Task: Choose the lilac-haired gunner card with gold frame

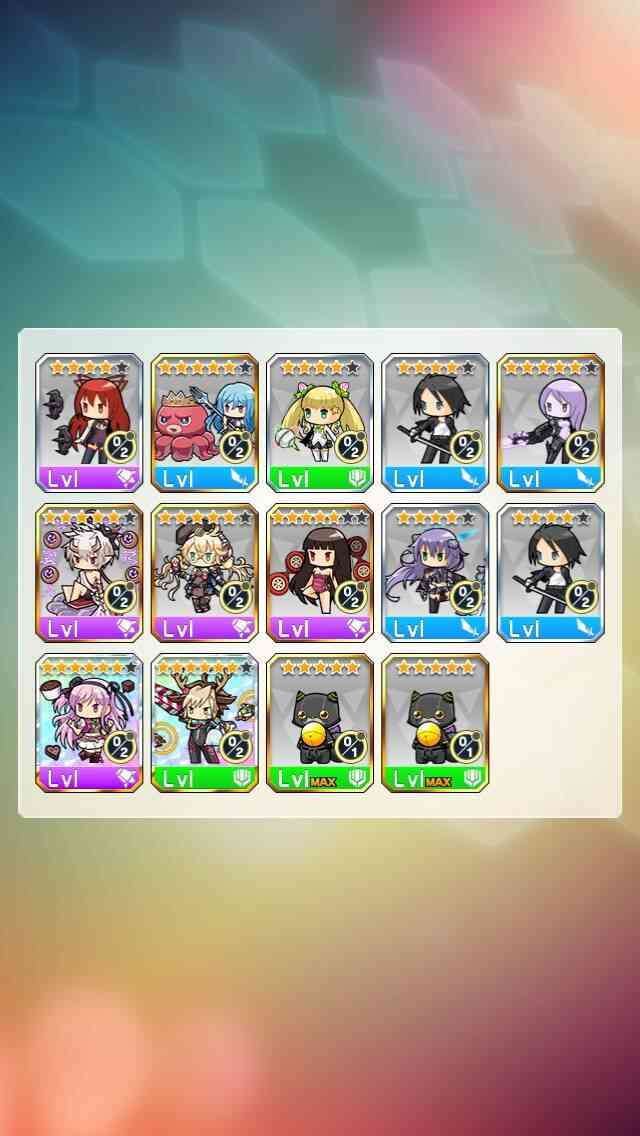Action: point(551,423)
